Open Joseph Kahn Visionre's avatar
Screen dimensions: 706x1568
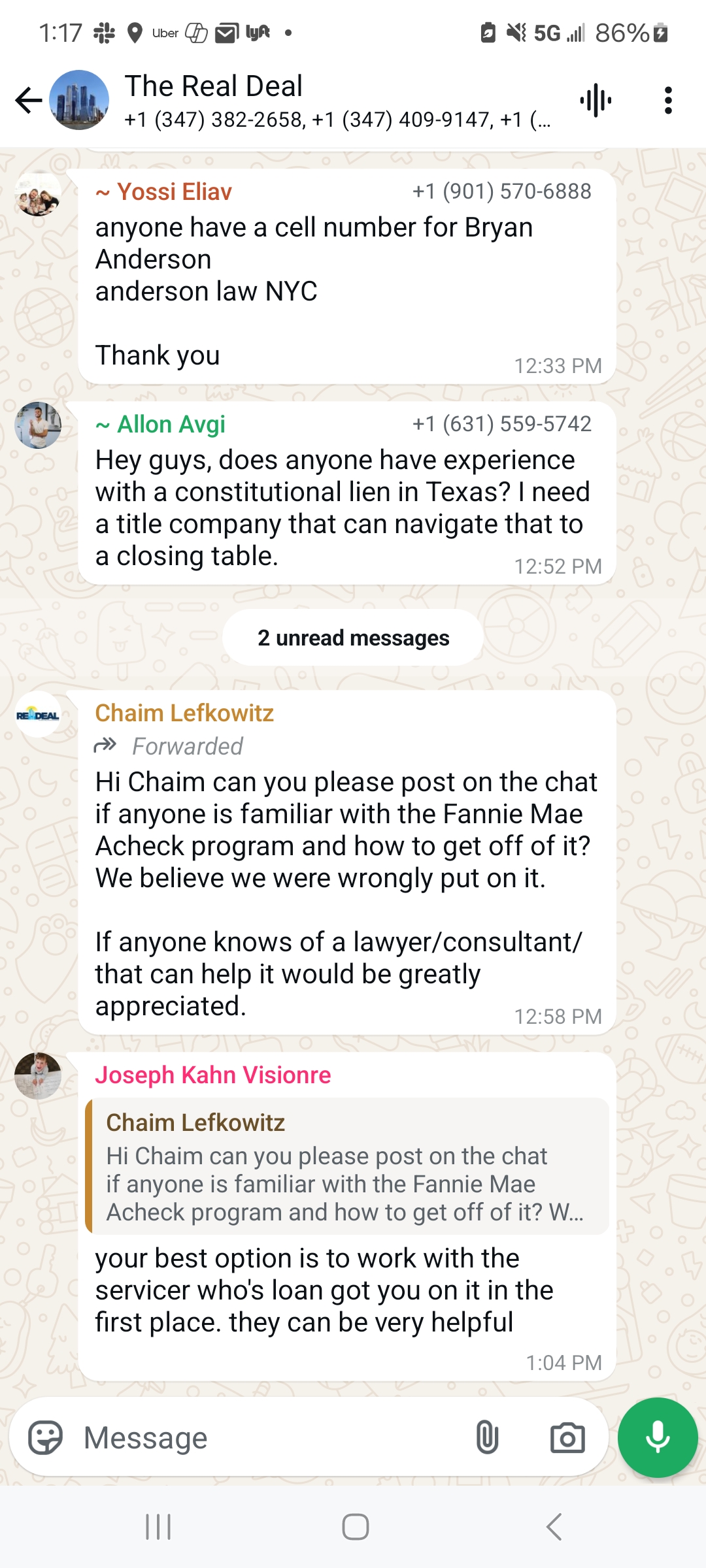click(x=38, y=1076)
